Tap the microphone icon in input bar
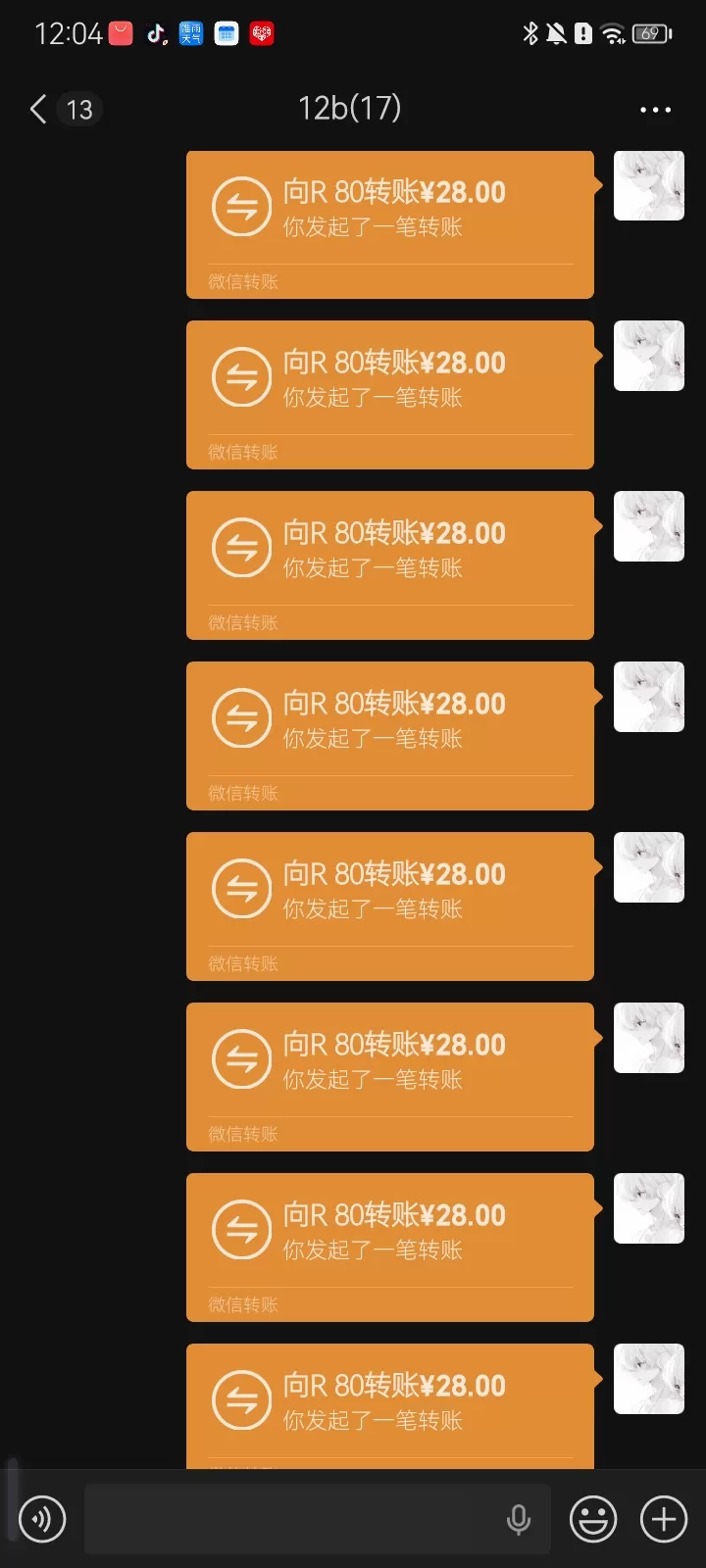Image resolution: width=706 pixels, height=1568 pixels. click(x=519, y=1519)
